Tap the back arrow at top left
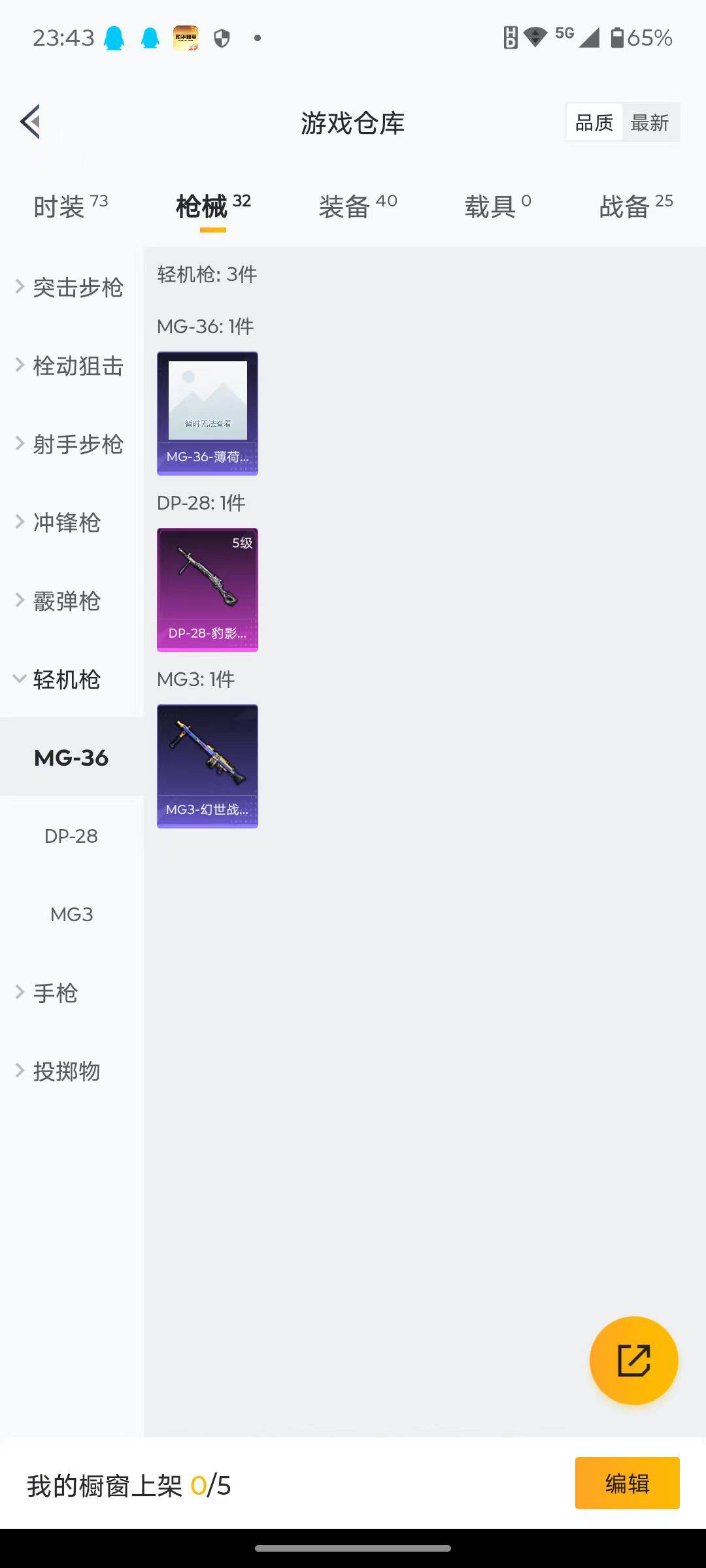 point(29,122)
